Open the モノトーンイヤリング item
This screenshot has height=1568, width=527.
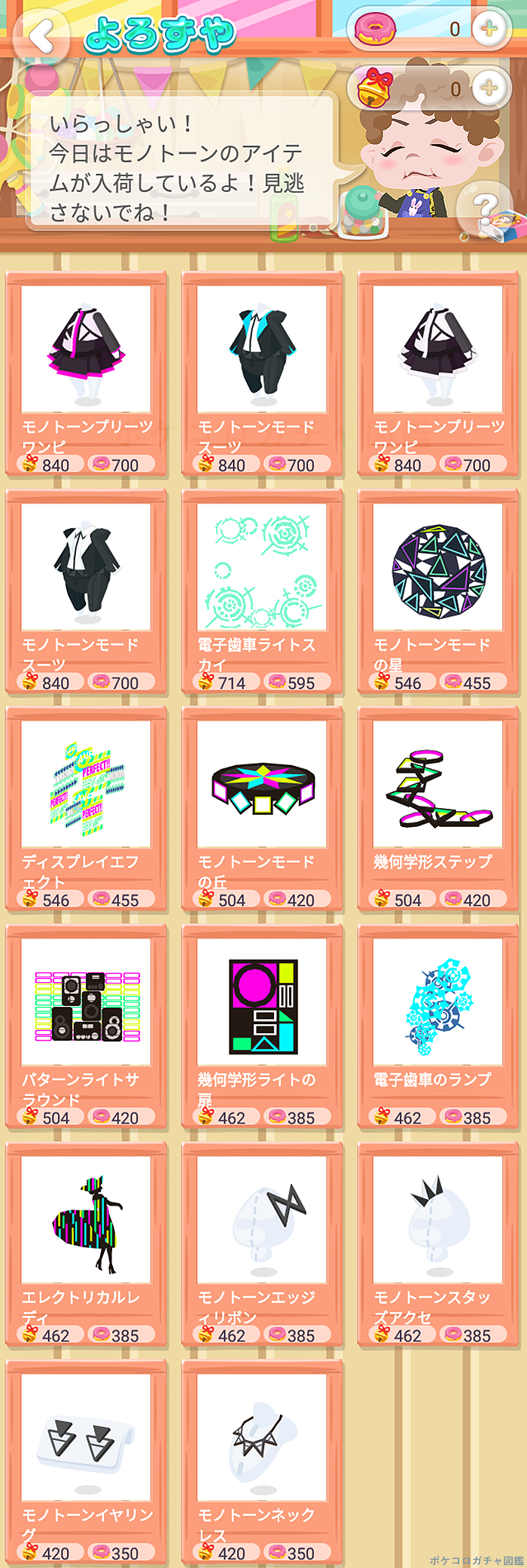point(86,1438)
